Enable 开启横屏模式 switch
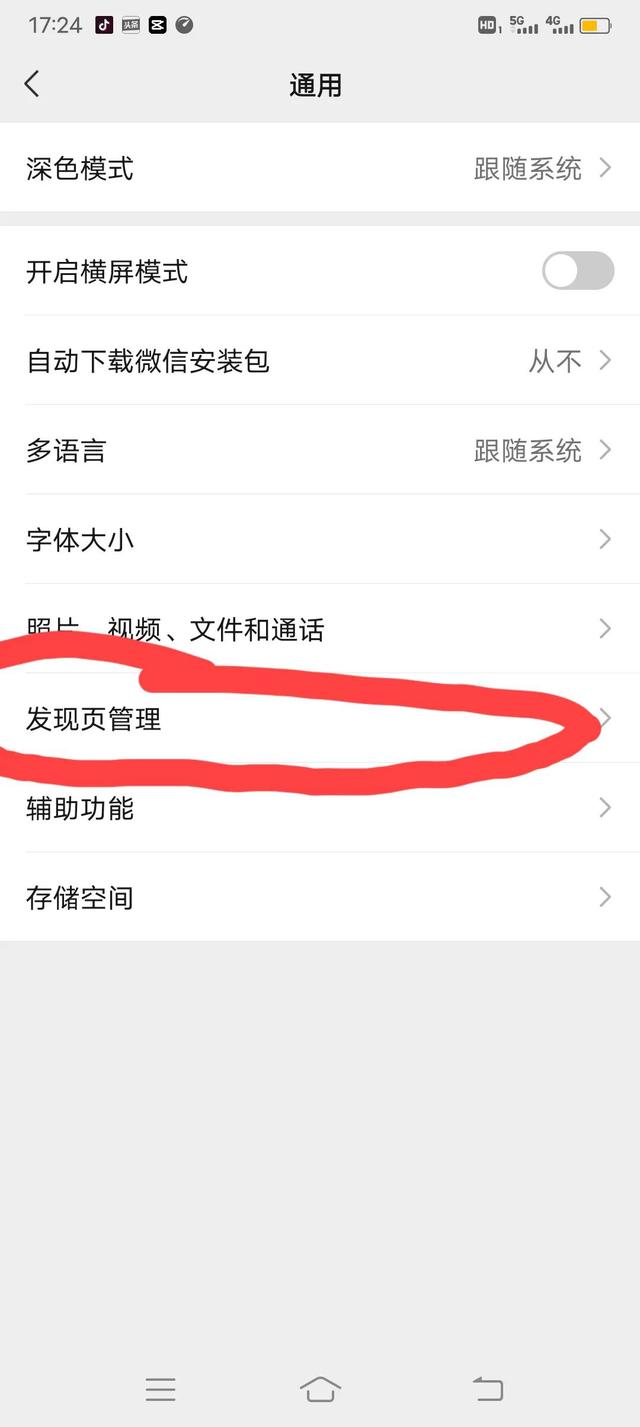The width and height of the screenshot is (640, 1427). pos(577,271)
